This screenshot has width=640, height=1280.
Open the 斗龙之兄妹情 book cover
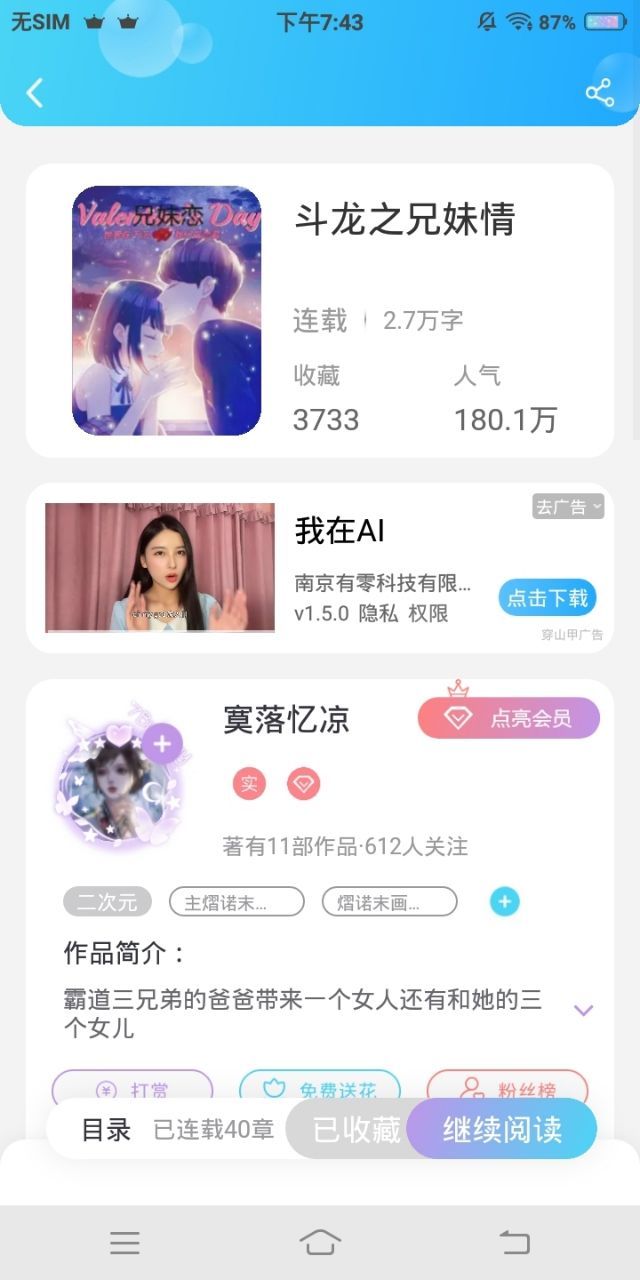tap(166, 310)
